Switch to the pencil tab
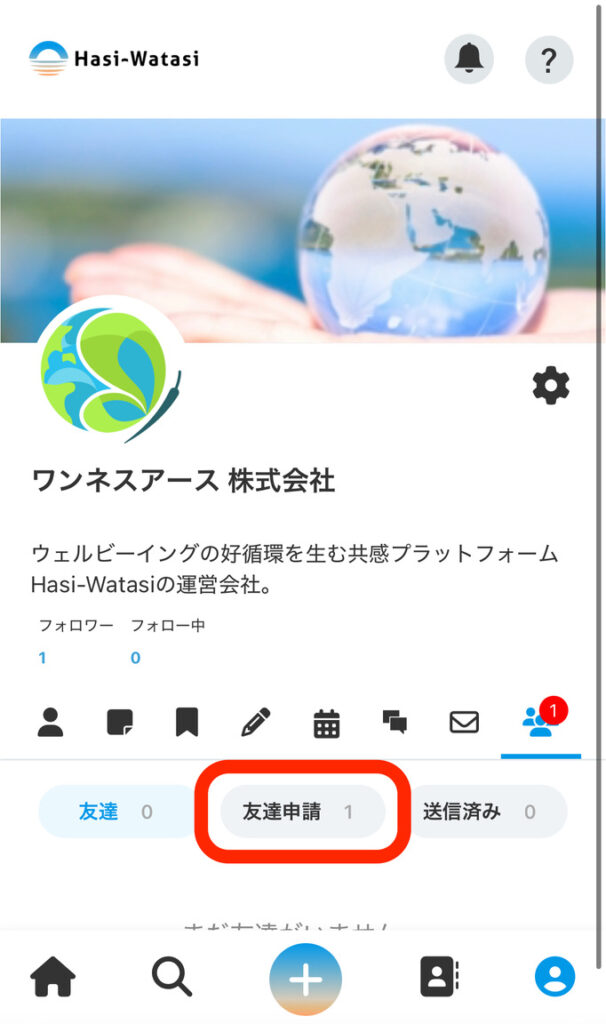 point(256,722)
